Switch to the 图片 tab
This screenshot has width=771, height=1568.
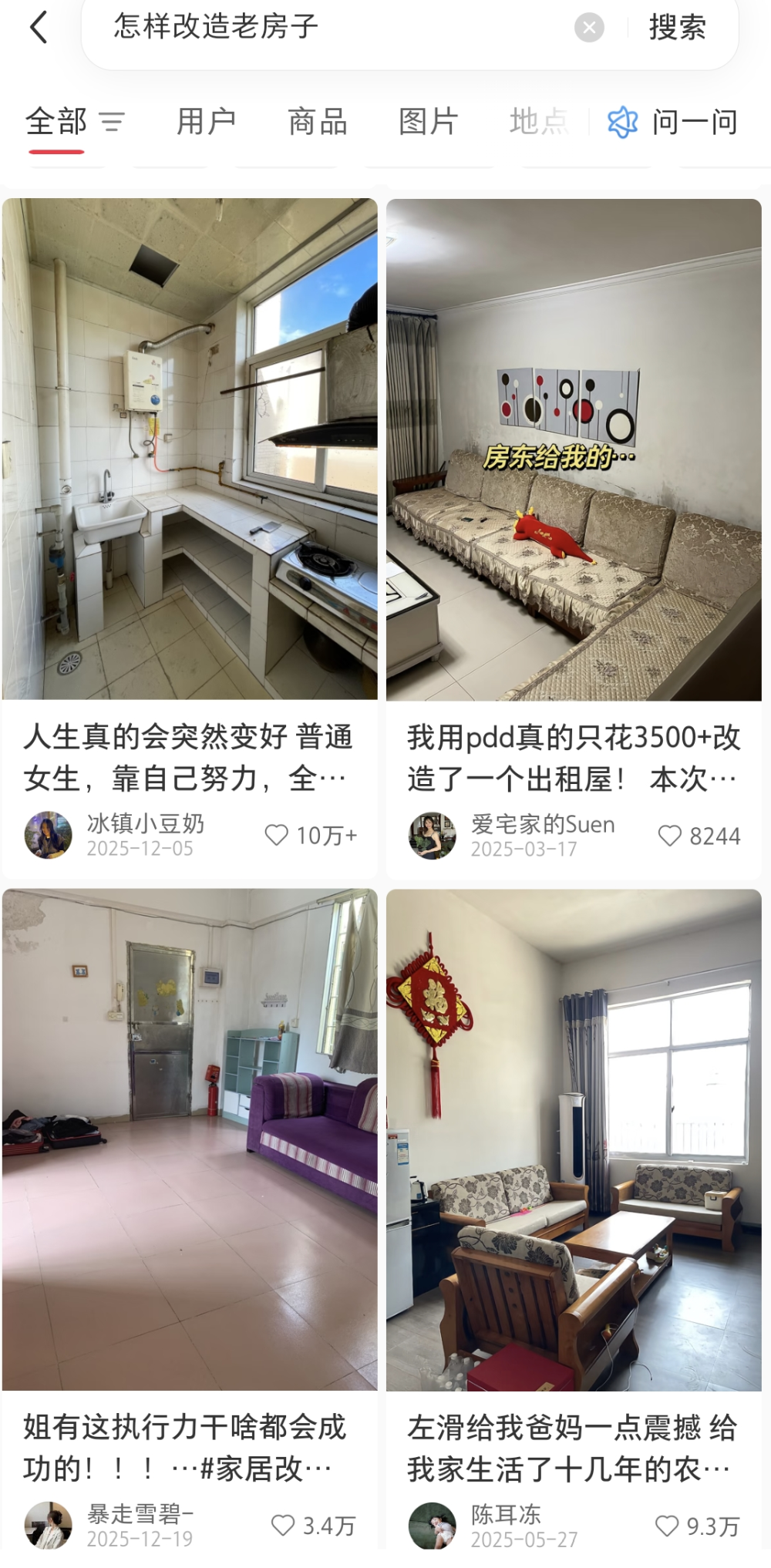[x=427, y=122]
